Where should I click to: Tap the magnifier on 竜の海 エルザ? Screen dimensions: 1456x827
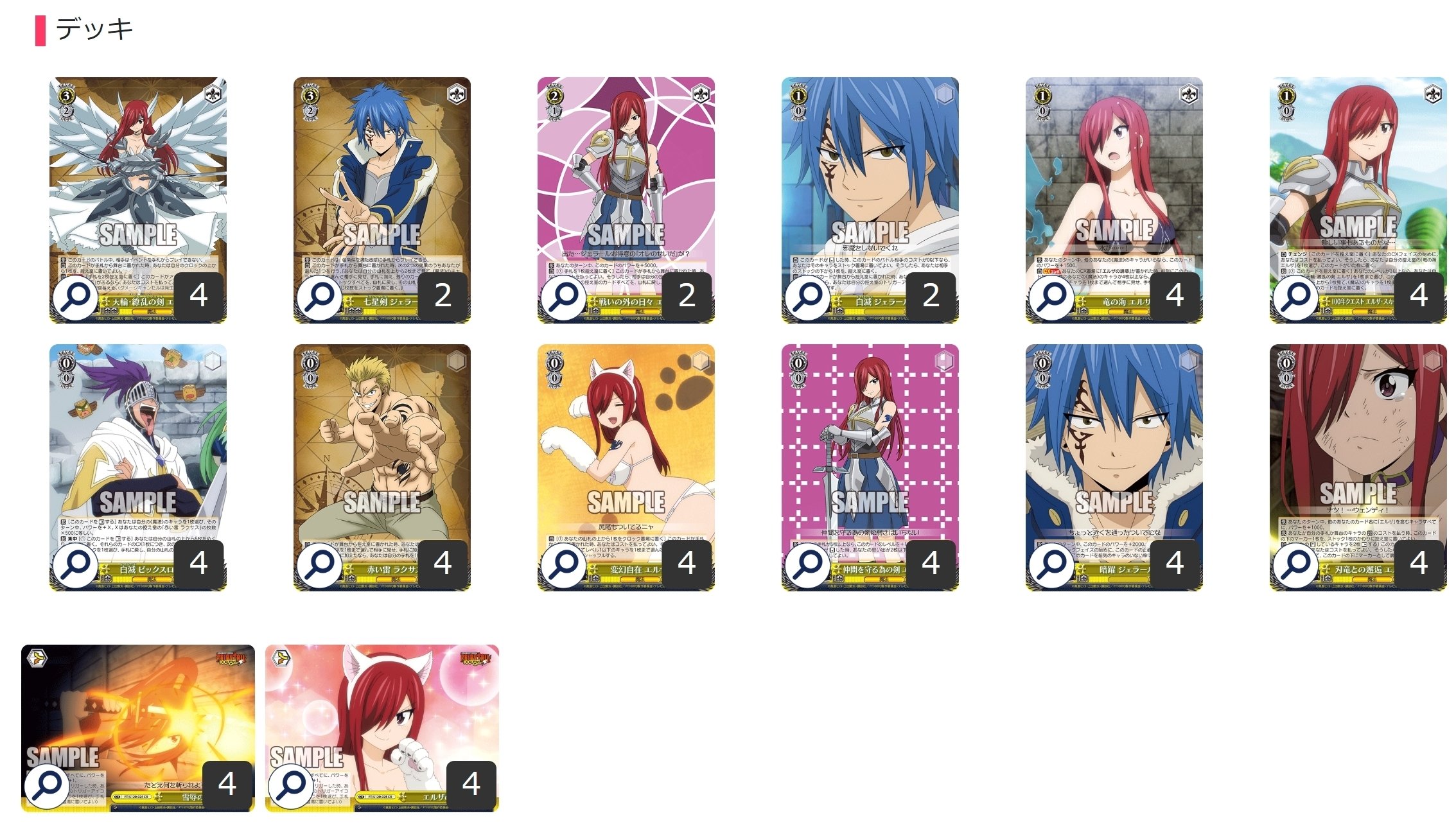(1052, 297)
